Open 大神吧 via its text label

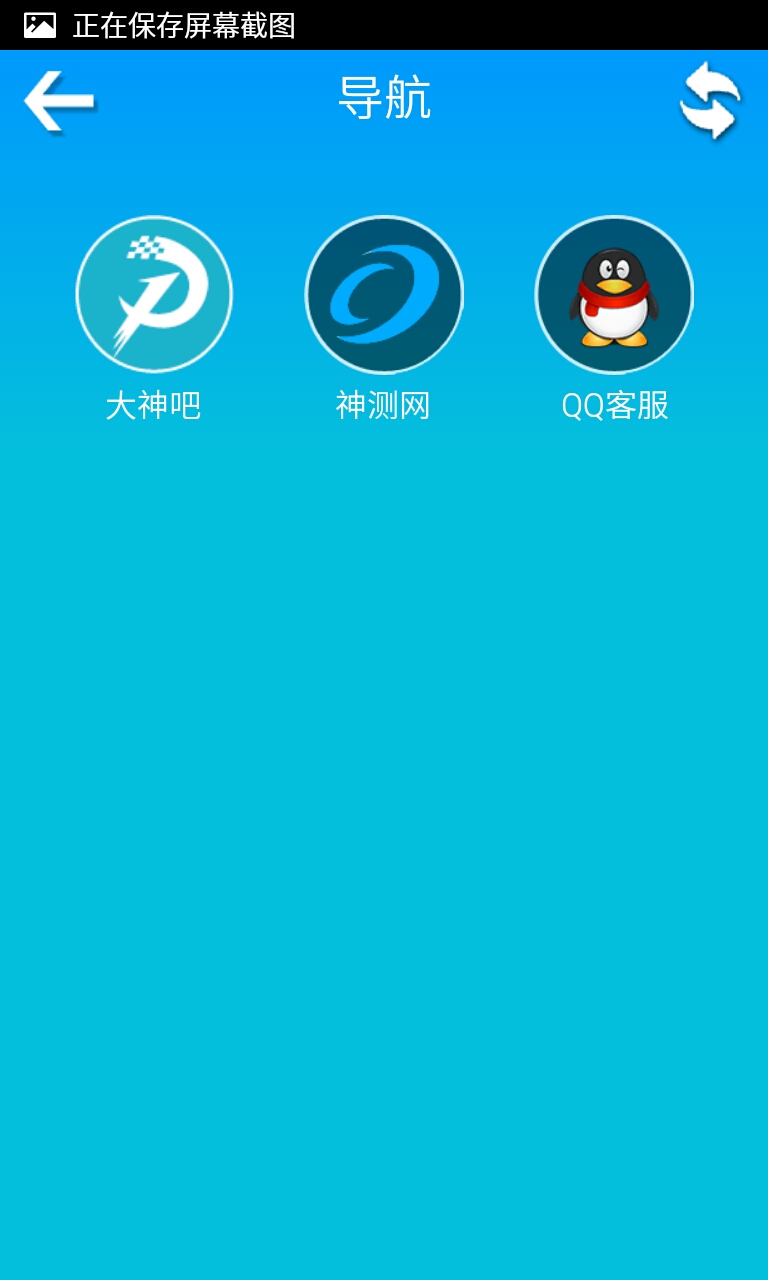153,406
